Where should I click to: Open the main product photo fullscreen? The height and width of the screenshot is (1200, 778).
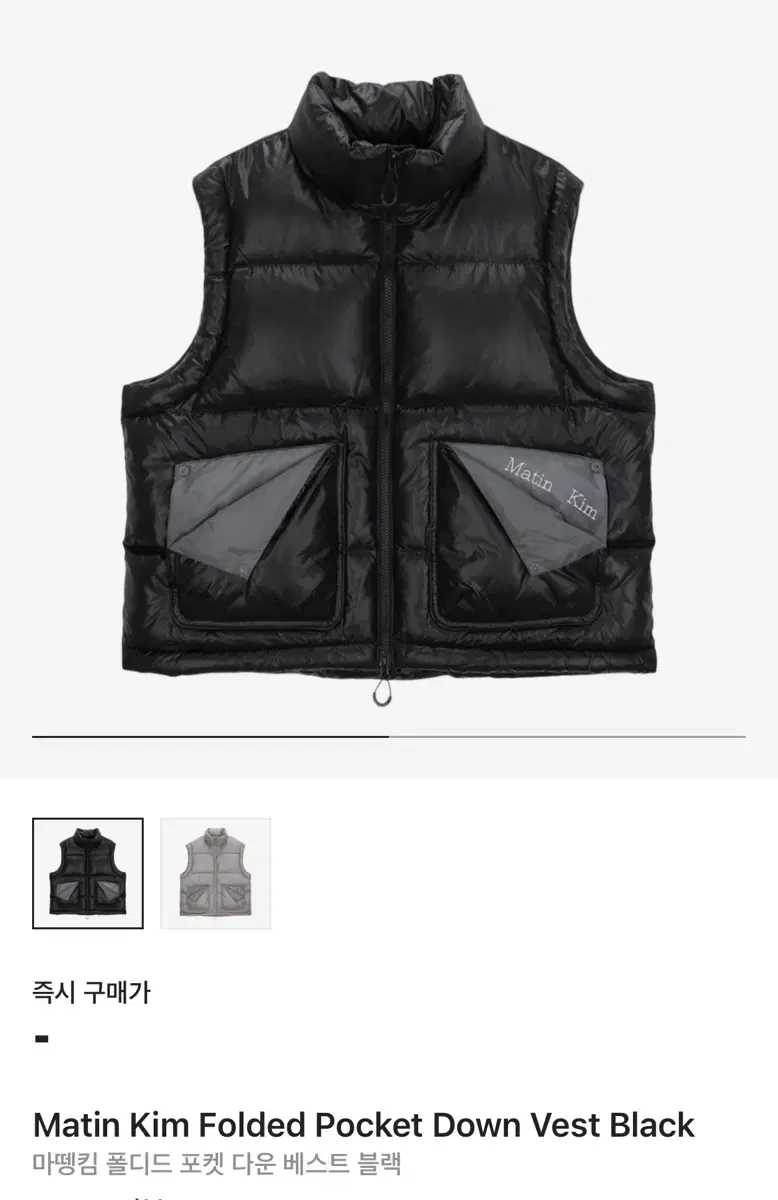[x=389, y=390]
